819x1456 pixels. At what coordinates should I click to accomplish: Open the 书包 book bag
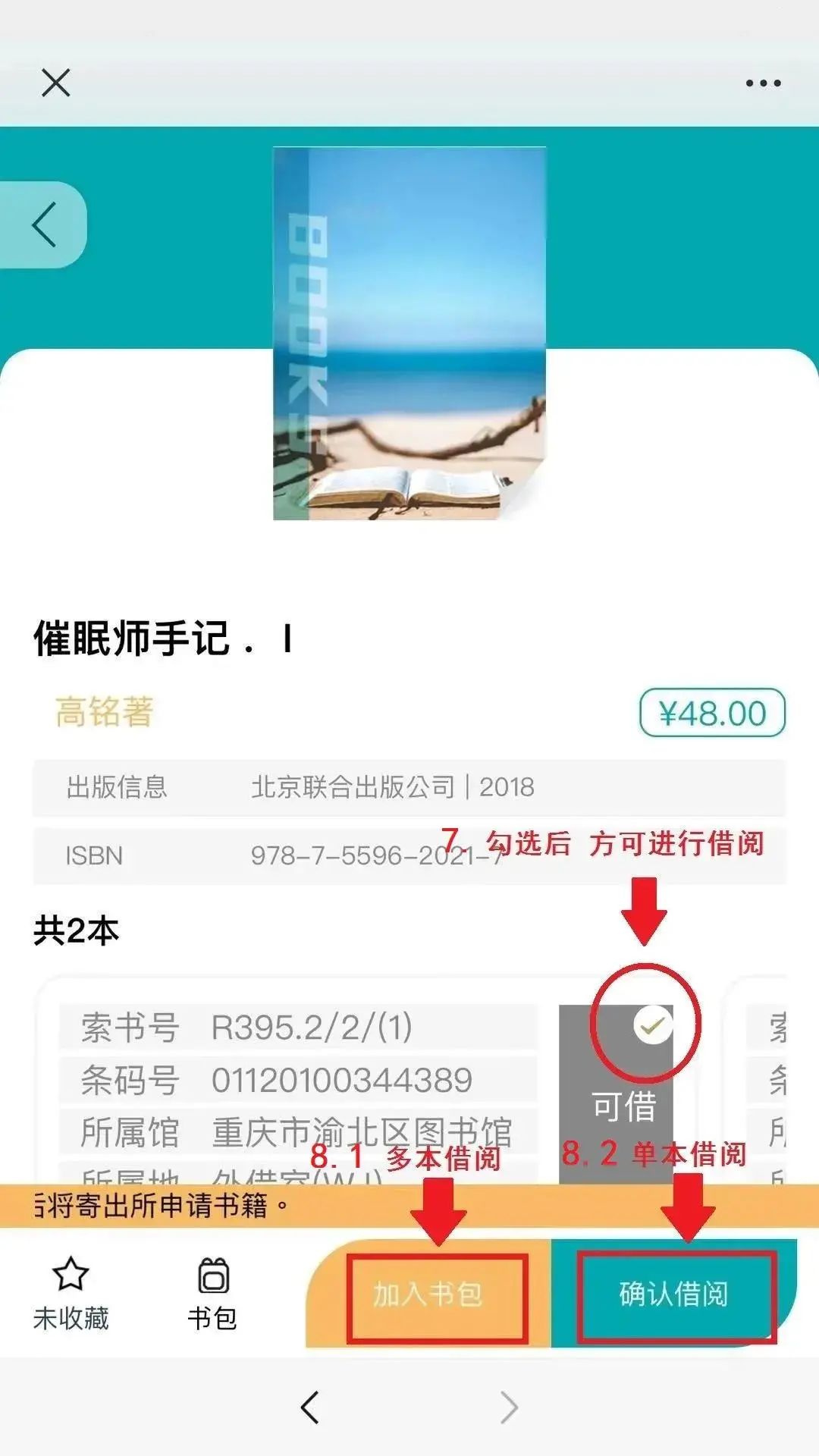tap(213, 1294)
